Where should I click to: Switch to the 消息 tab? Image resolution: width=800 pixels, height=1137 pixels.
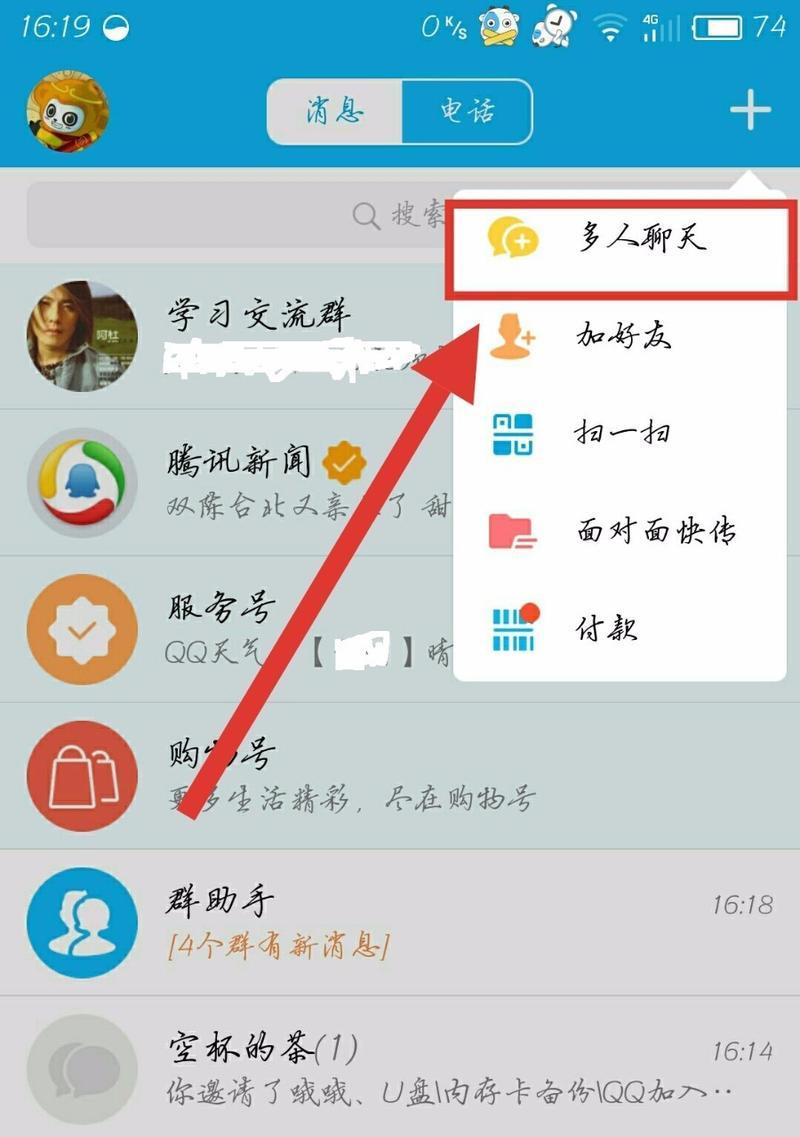[x=335, y=110]
